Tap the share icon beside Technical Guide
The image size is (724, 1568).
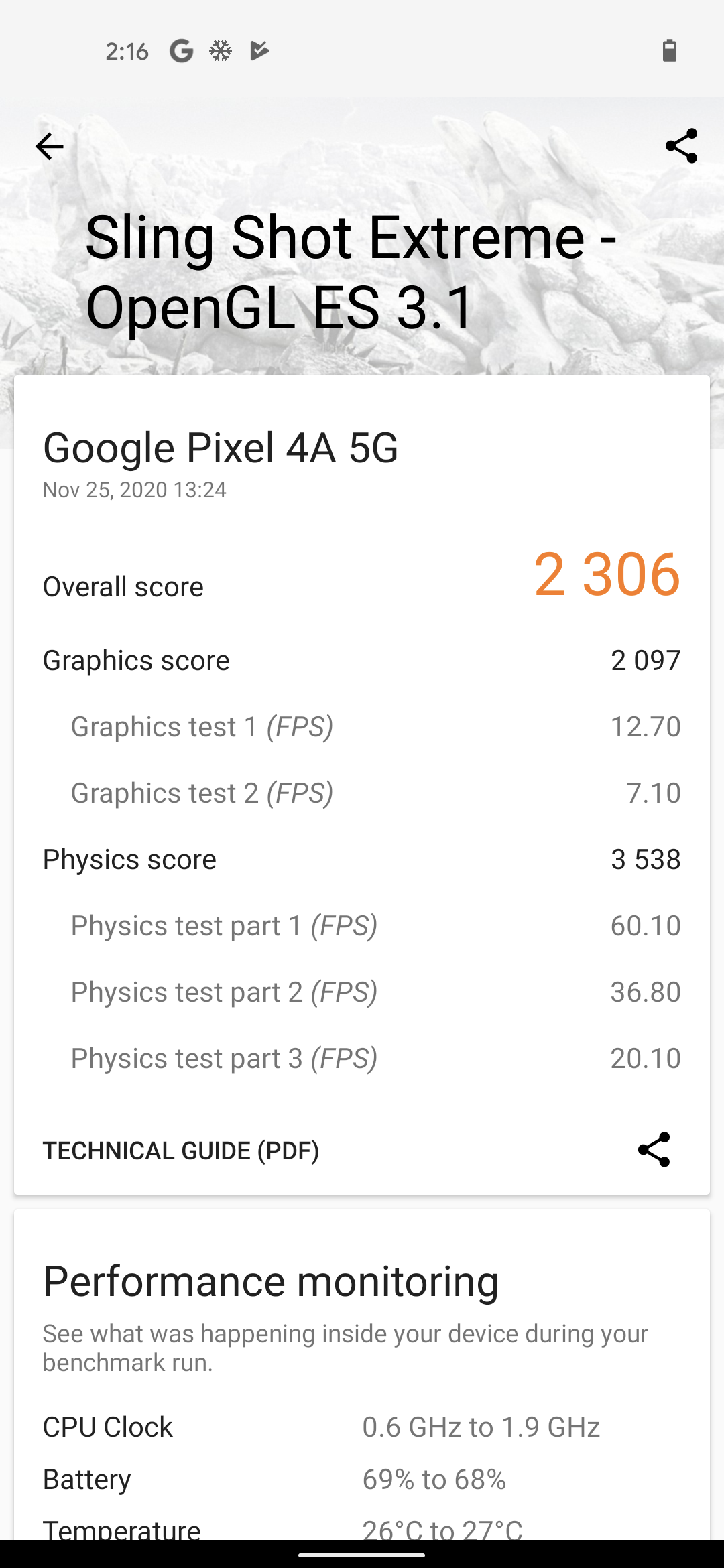[x=654, y=1150]
